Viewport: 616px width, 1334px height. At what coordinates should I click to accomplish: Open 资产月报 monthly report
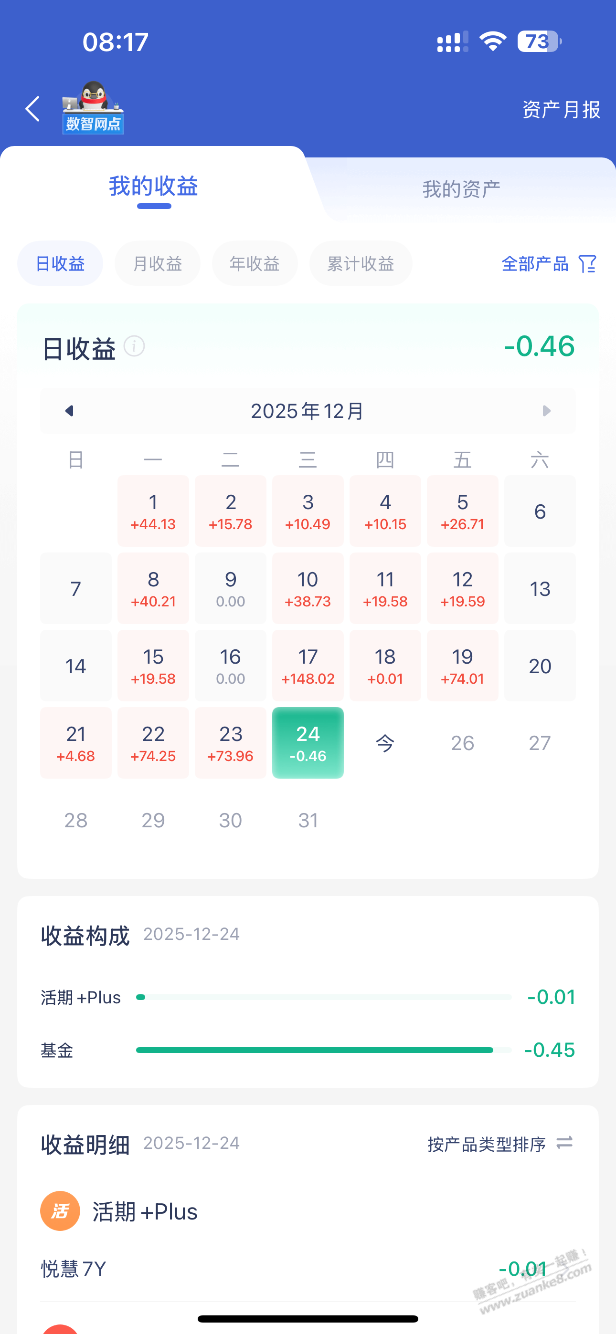click(x=560, y=109)
